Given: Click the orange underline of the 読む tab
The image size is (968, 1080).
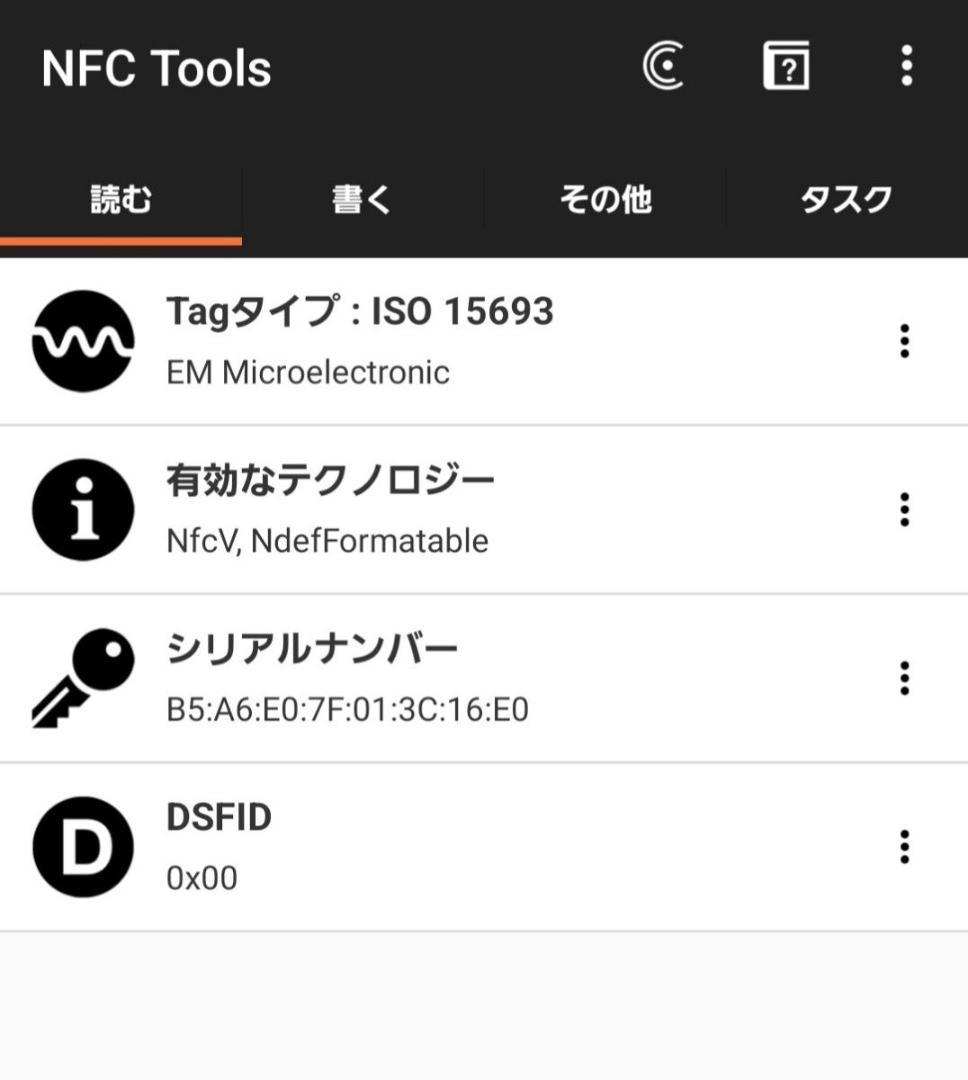Looking at the screenshot, I should (x=121, y=240).
